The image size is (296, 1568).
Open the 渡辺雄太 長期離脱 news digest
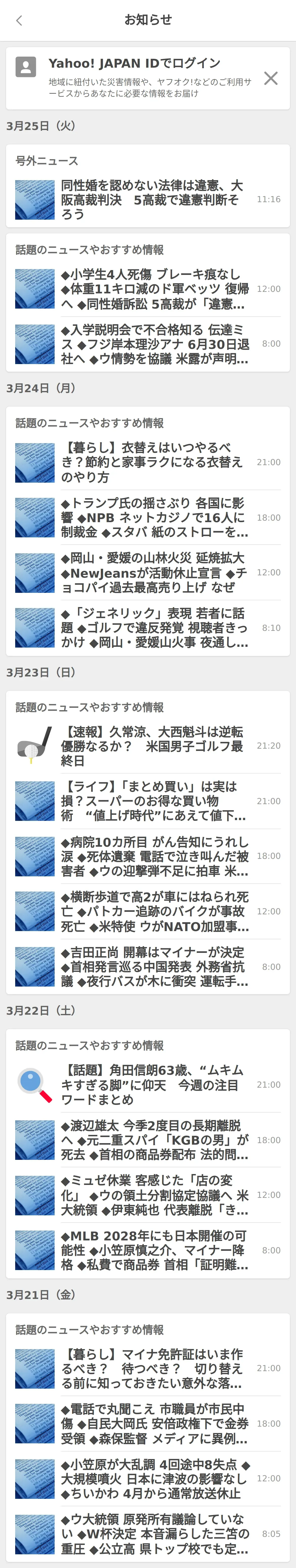point(155,1140)
